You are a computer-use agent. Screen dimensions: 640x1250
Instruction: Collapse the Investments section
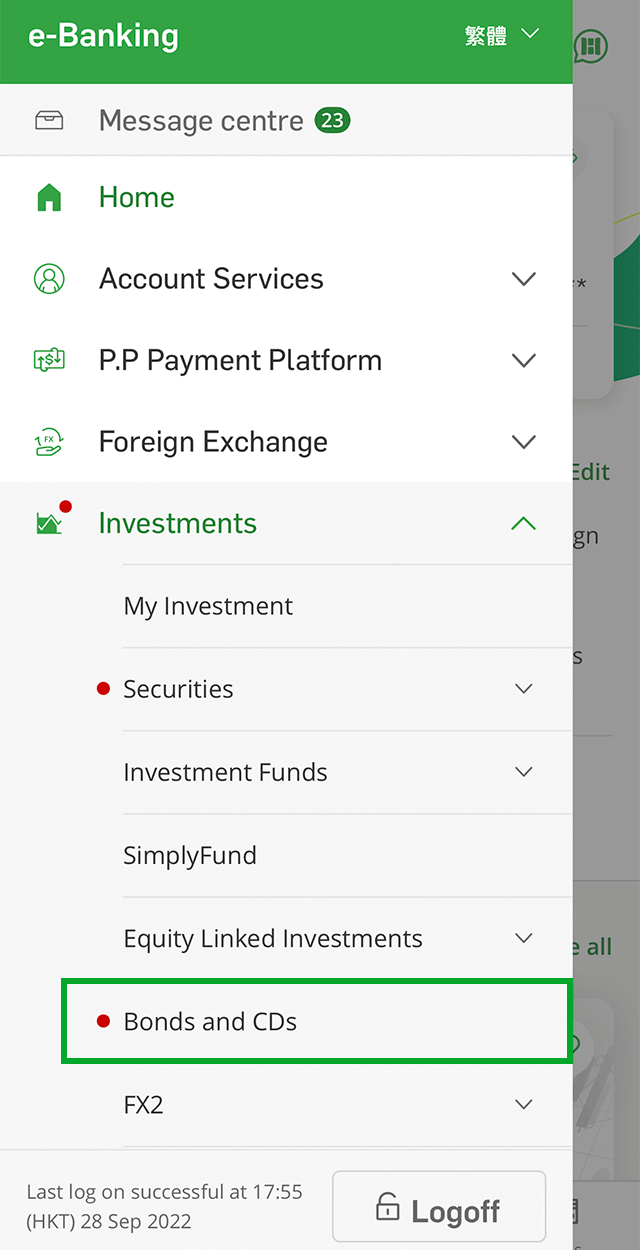[286, 524]
